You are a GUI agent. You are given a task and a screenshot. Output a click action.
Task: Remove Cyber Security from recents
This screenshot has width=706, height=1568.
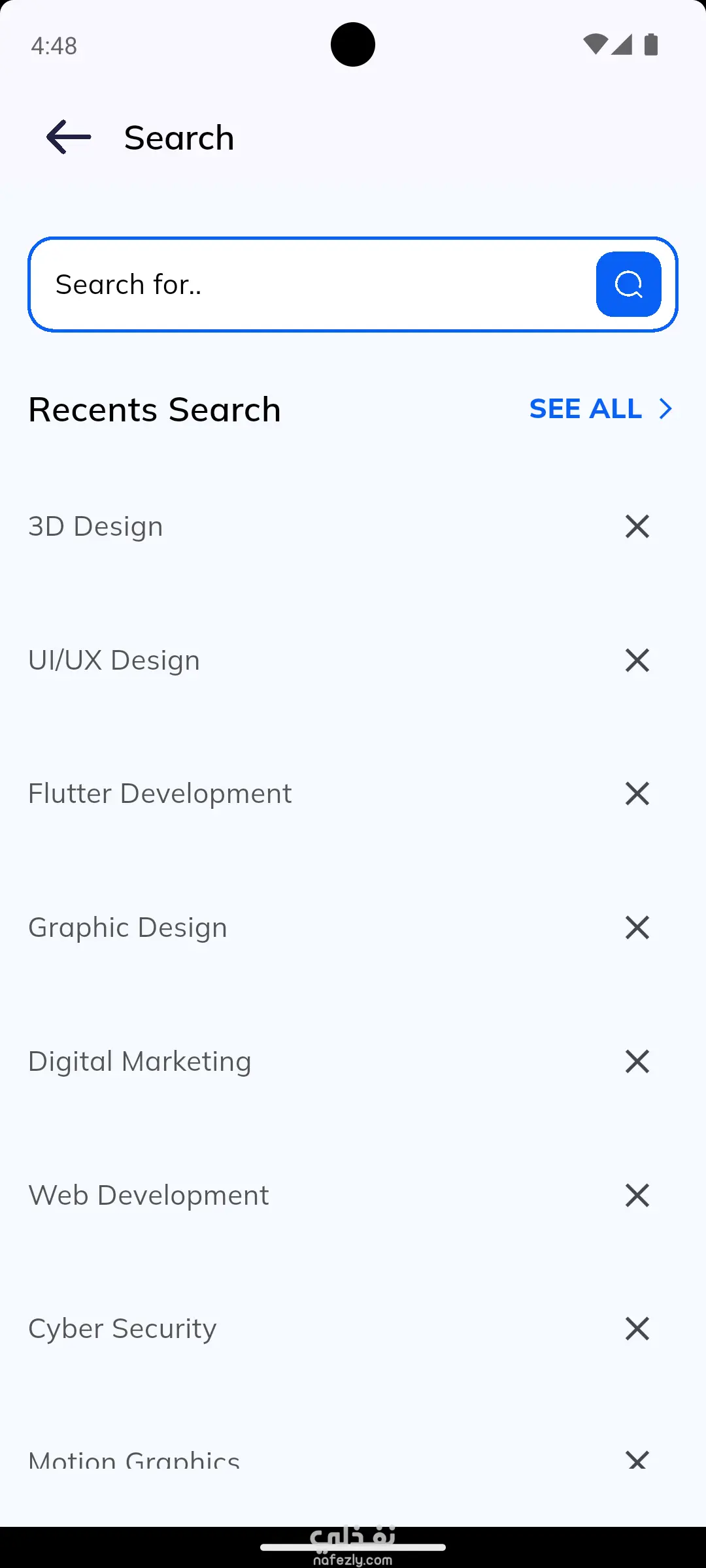637,1329
